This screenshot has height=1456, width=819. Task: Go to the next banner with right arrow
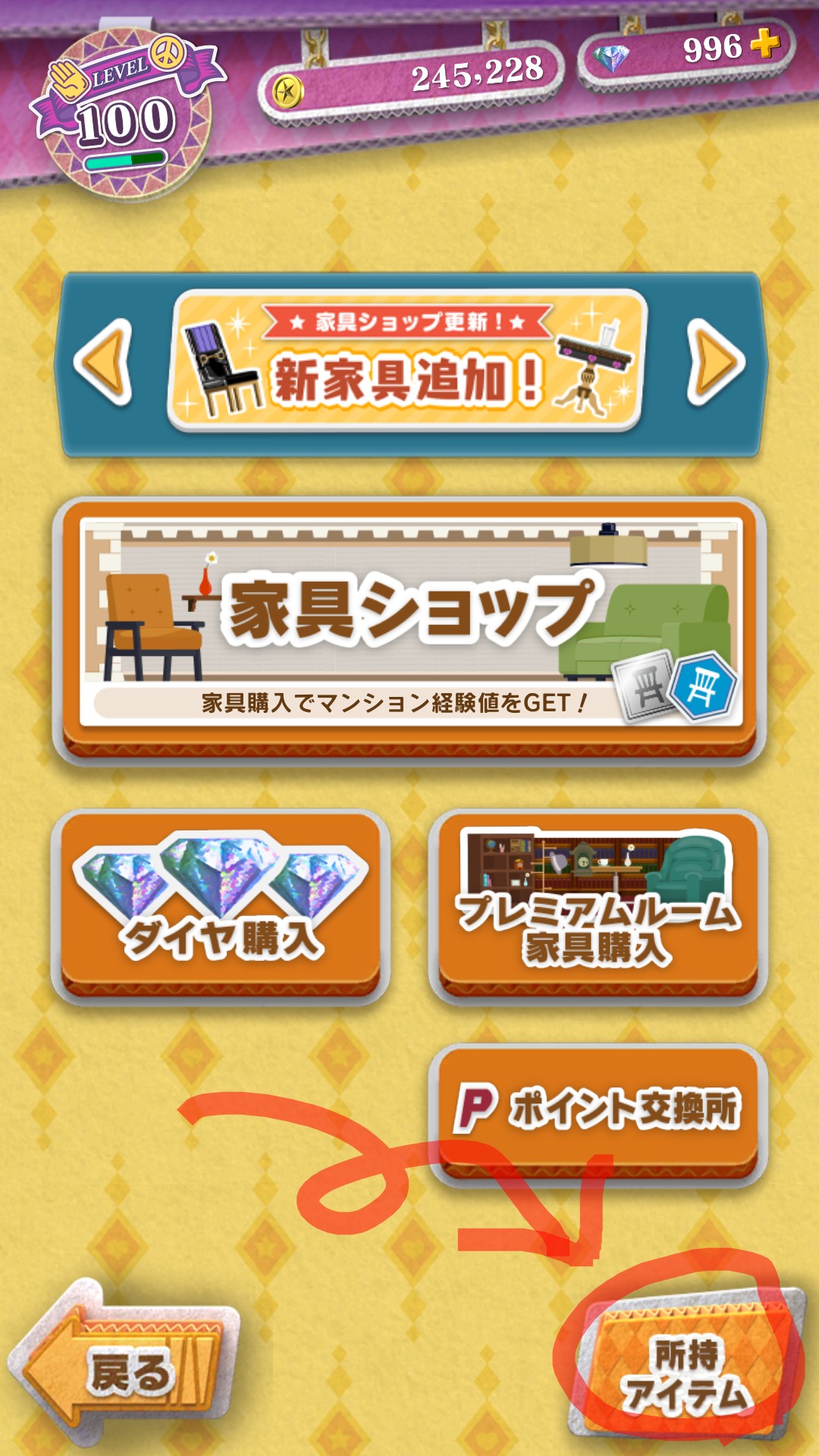tap(715, 362)
